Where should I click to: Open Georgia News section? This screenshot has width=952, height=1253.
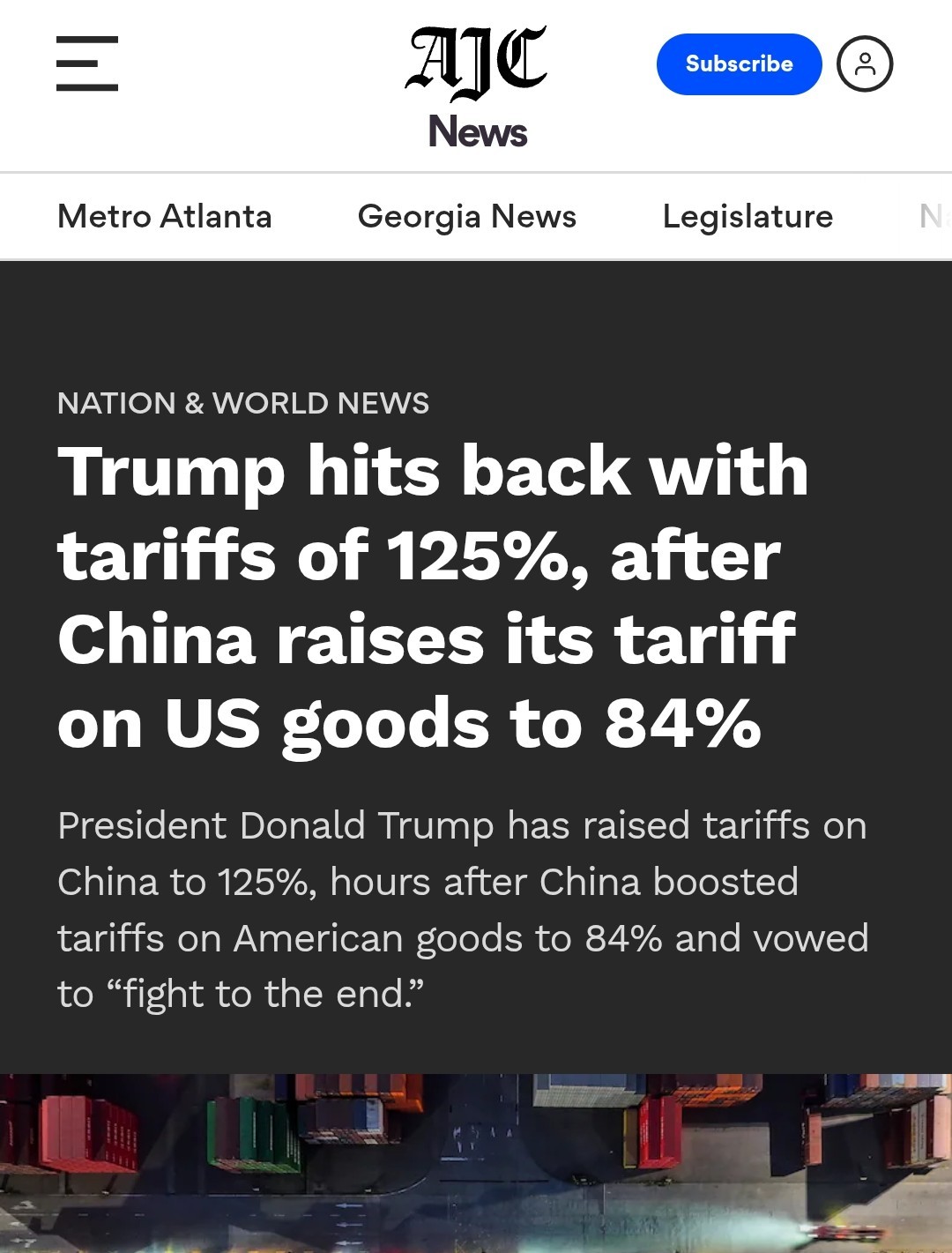pyautogui.click(x=466, y=217)
